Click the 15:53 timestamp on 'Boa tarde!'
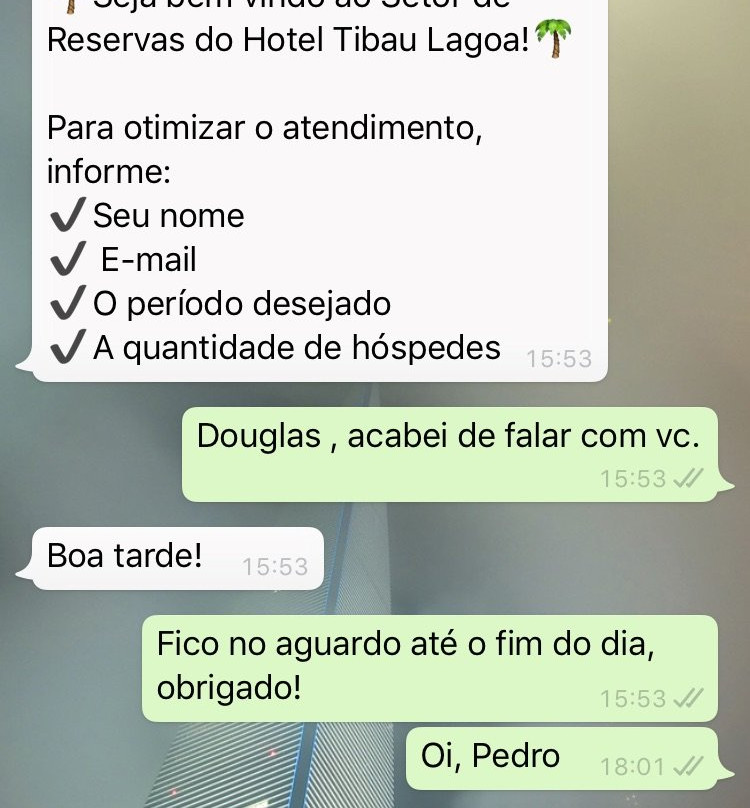 (277, 567)
